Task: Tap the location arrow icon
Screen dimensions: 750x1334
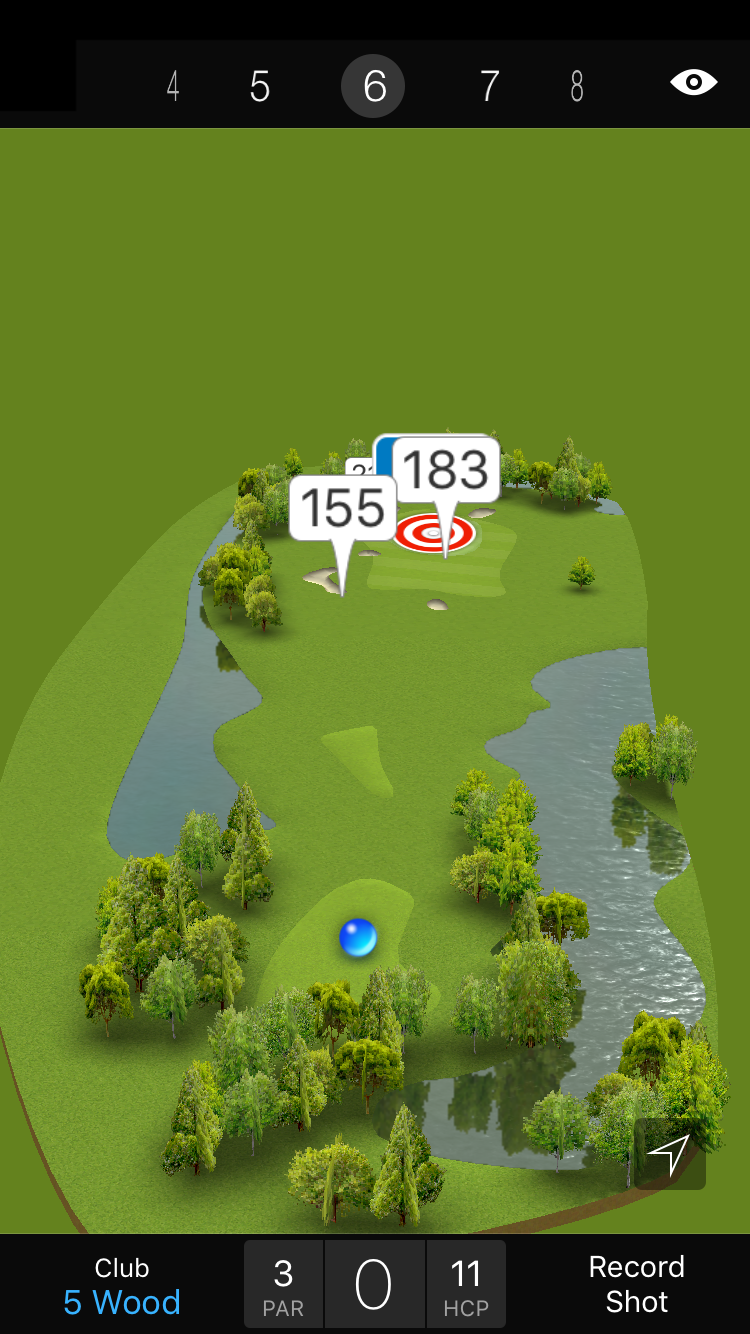Action: [669, 1154]
